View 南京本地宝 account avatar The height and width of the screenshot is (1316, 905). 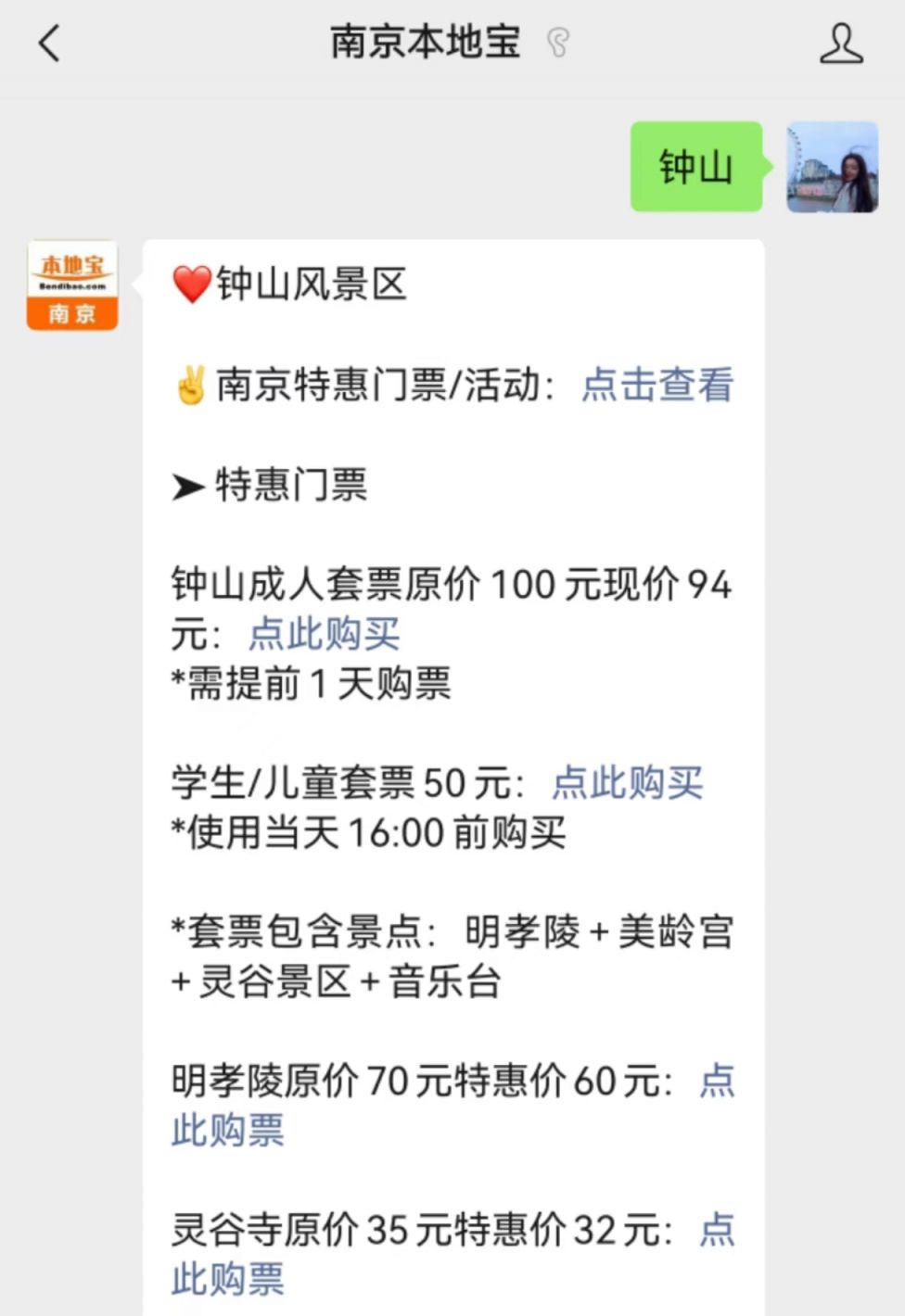click(72, 285)
